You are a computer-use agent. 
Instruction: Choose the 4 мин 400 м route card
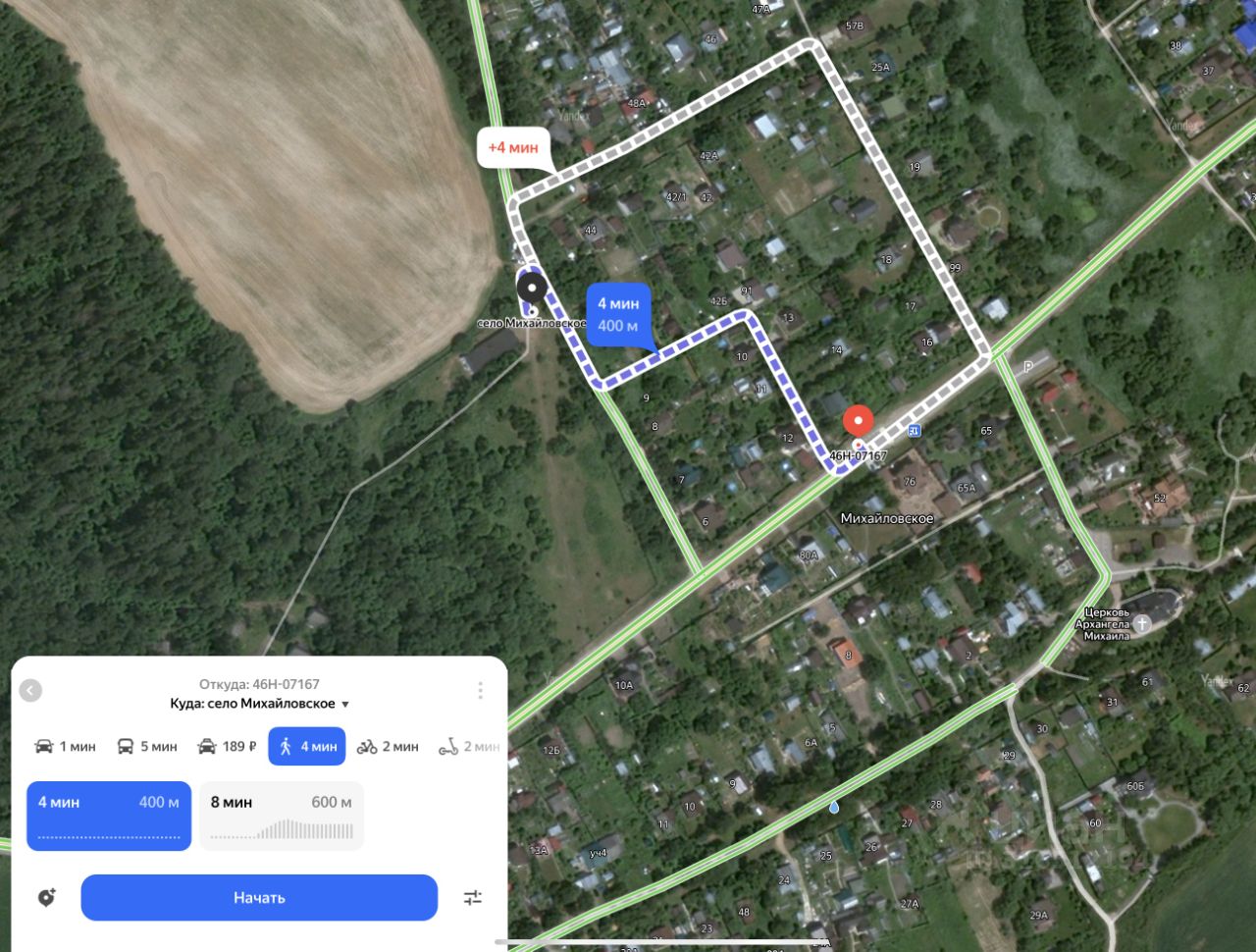coord(109,815)
